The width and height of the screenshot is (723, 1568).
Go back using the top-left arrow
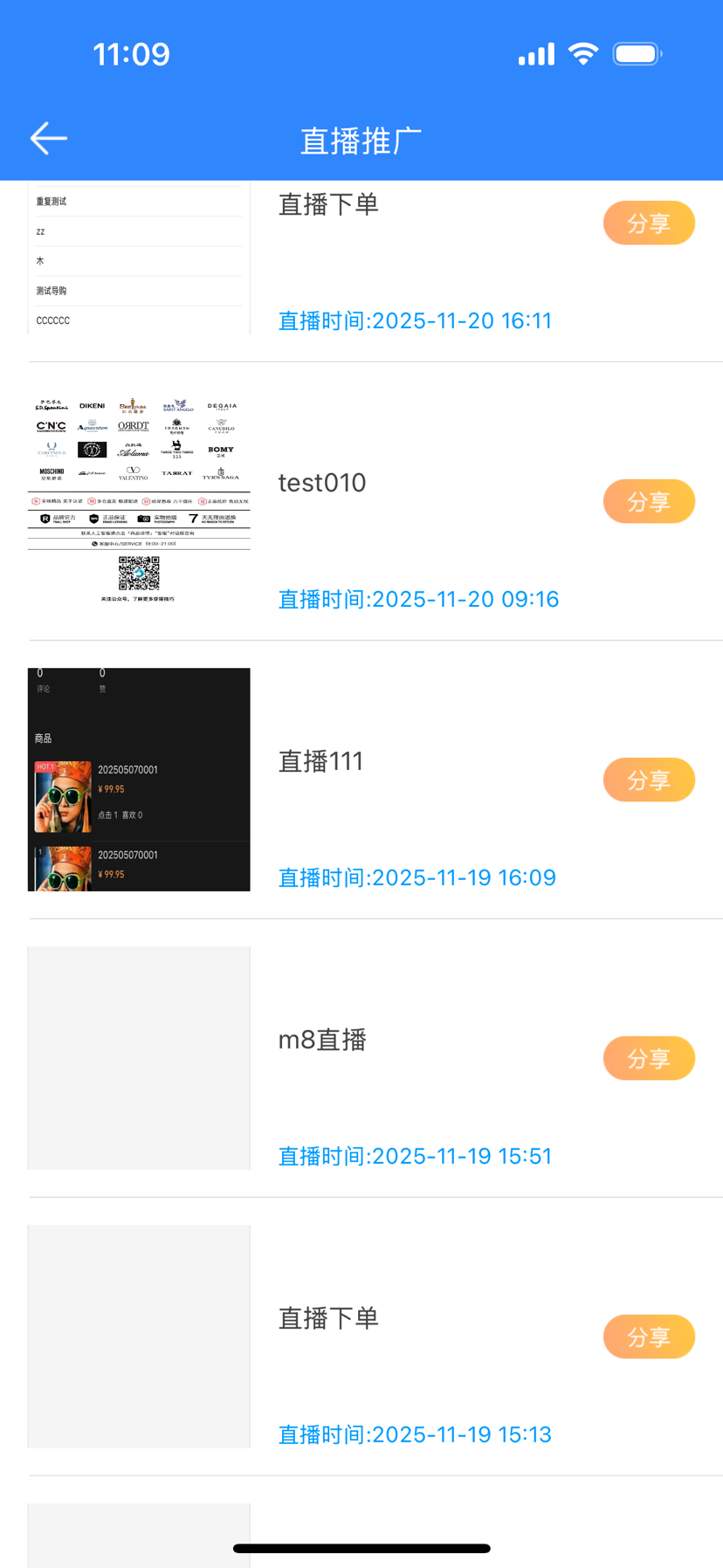coord(49,139)
